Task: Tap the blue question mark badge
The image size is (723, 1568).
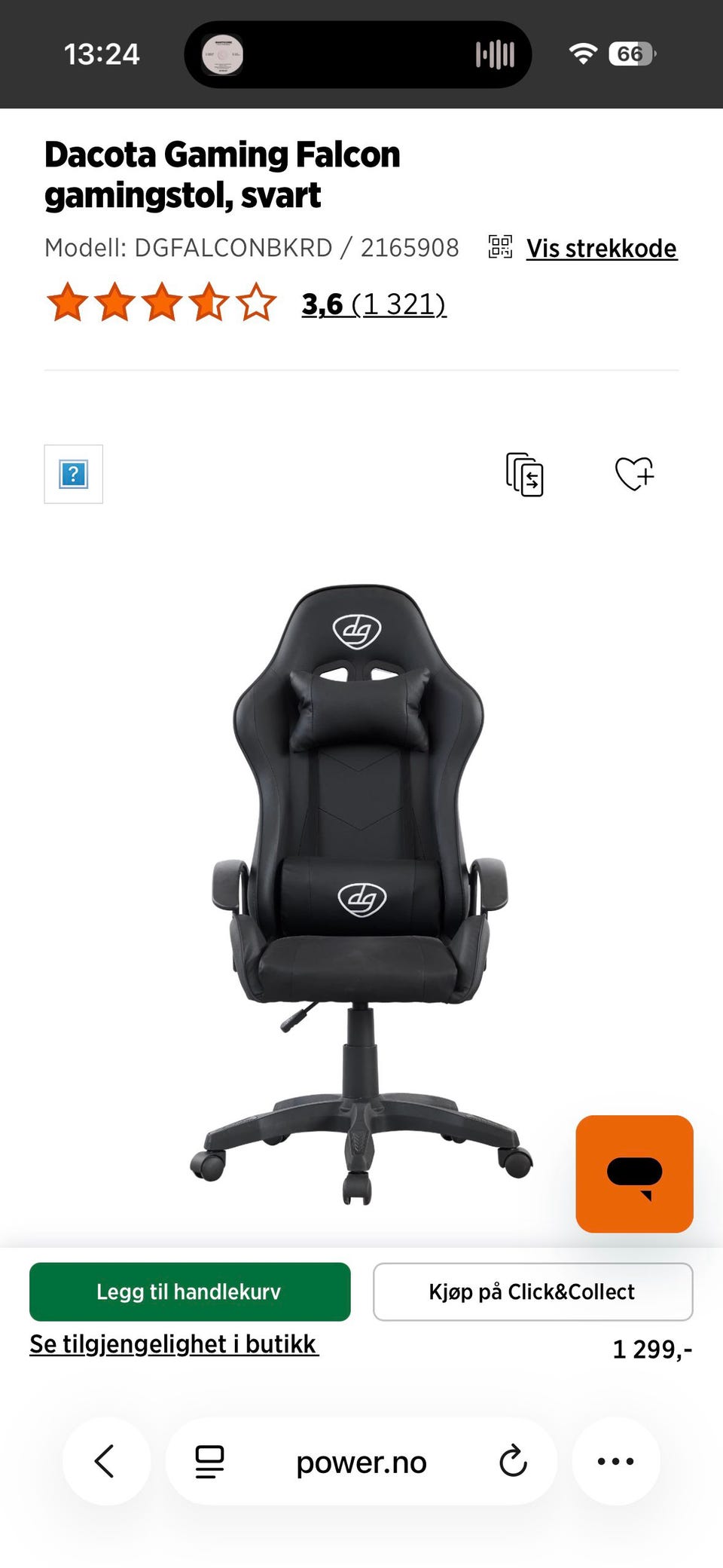Action: pyautogui.click(x=73, y=474)
